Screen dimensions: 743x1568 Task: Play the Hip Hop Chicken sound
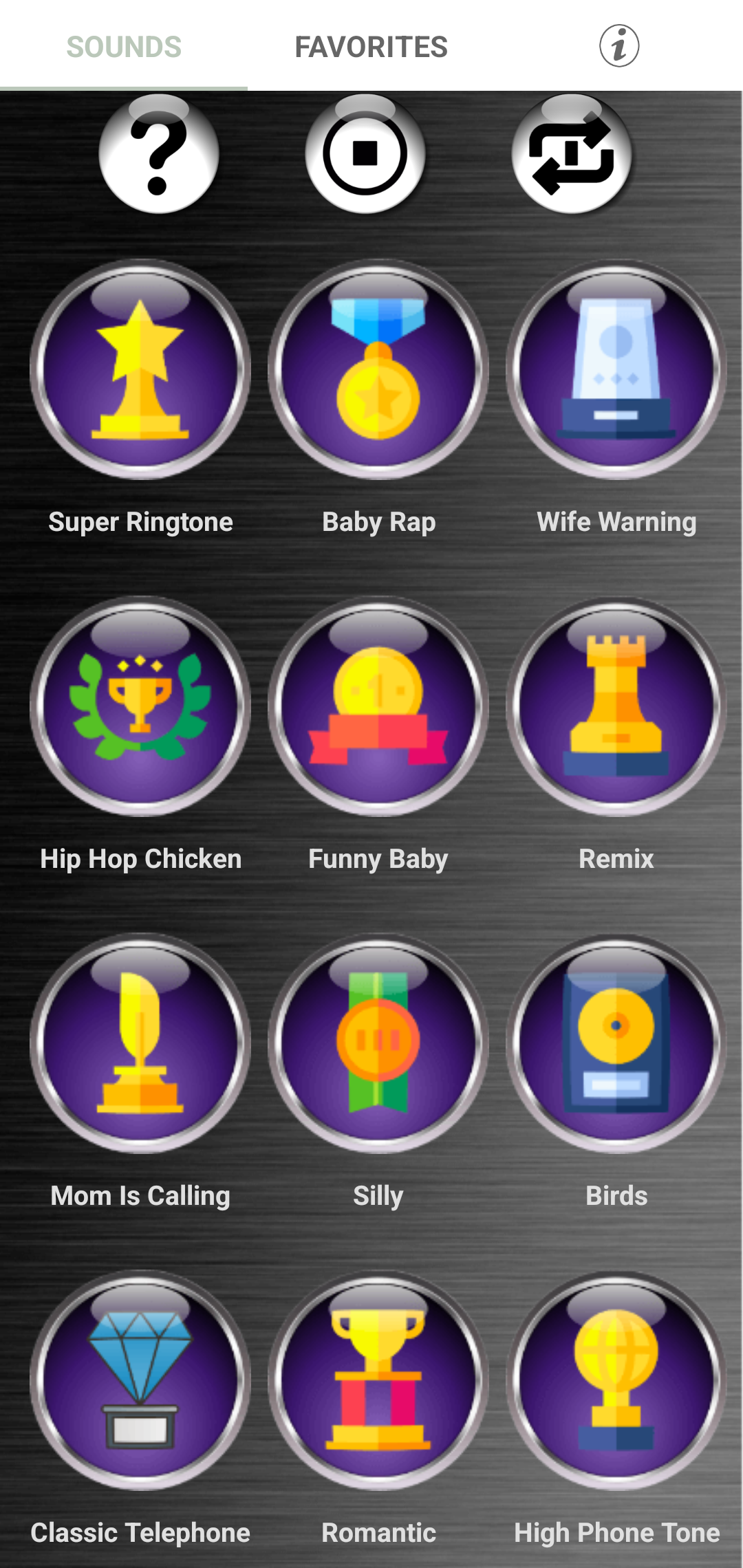pos(140,706)
